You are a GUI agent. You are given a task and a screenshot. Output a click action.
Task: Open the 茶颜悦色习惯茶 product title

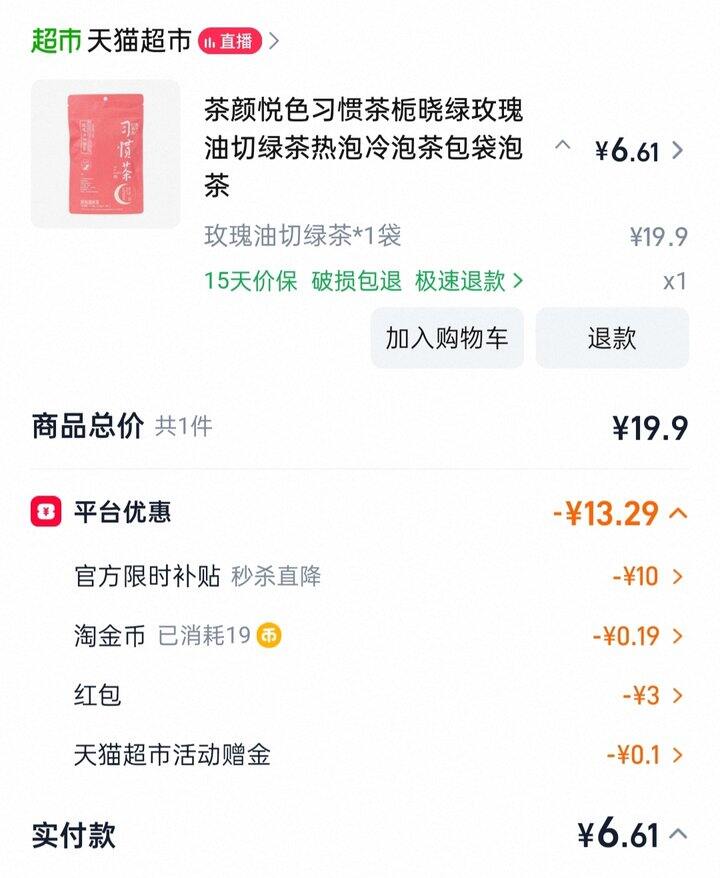[x=363, y=148]
